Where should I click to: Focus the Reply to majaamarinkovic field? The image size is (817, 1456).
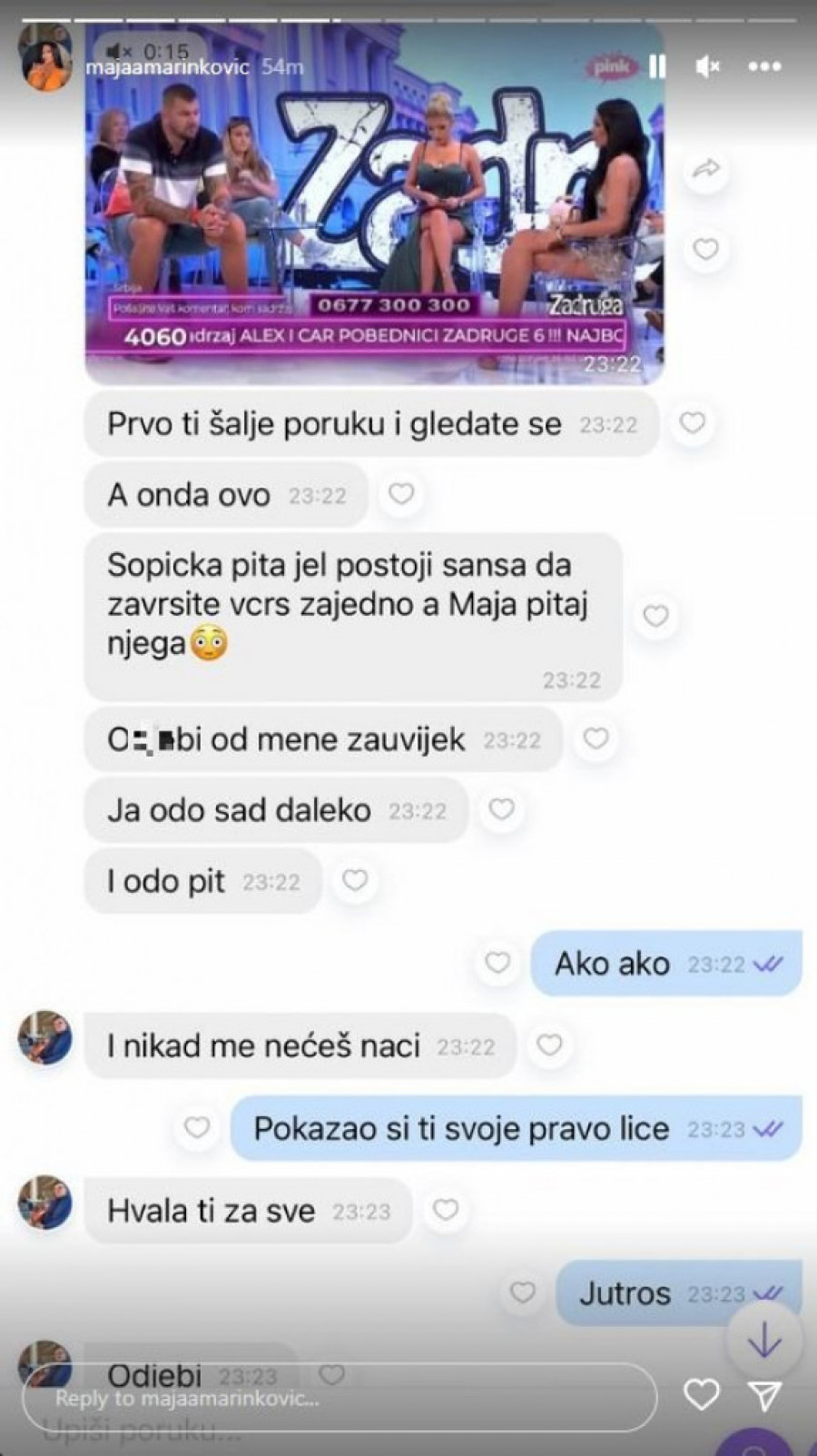[x=336, y=1397]
